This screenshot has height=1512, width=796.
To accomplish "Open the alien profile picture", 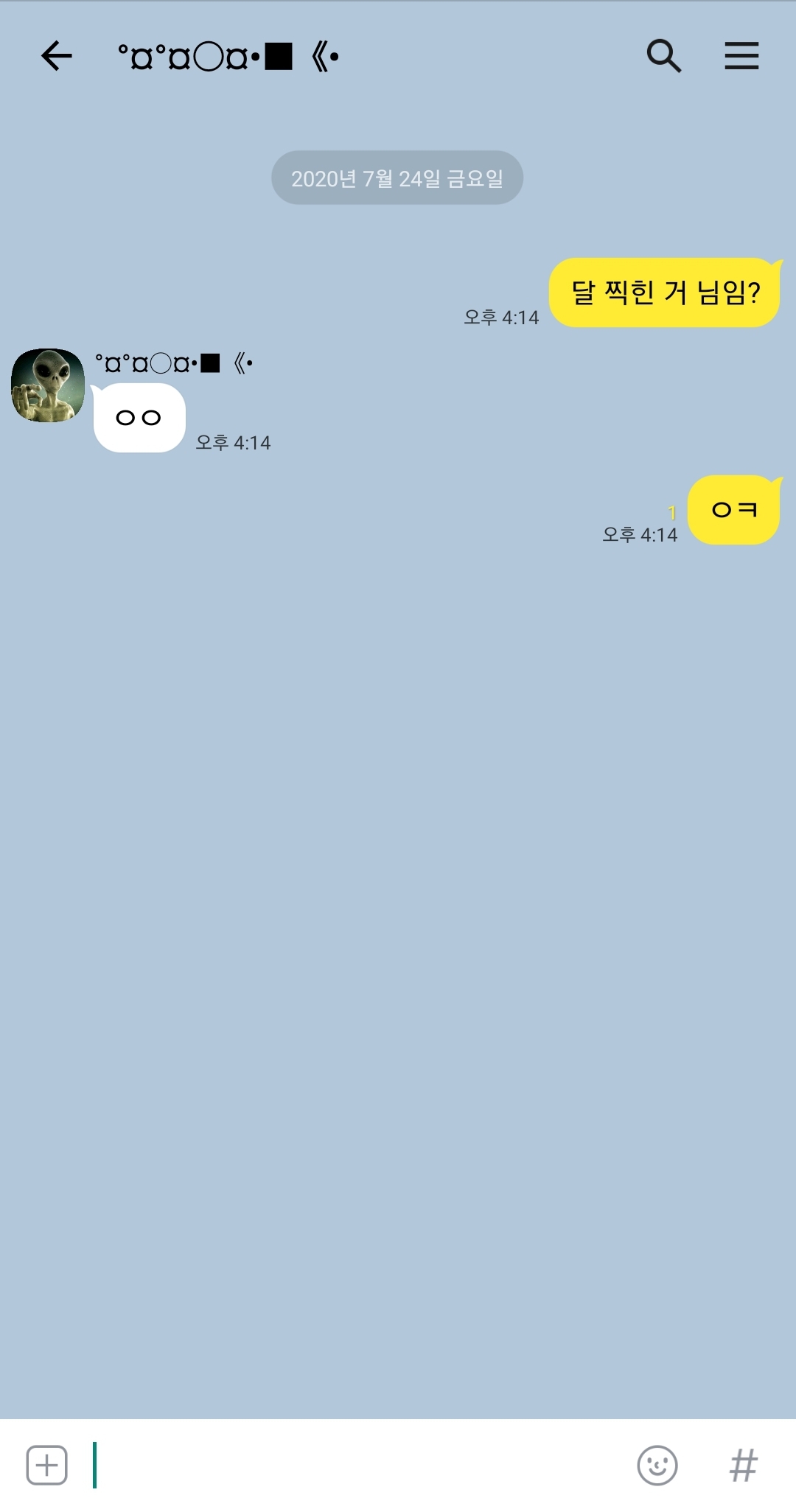I will coord(48,385).
